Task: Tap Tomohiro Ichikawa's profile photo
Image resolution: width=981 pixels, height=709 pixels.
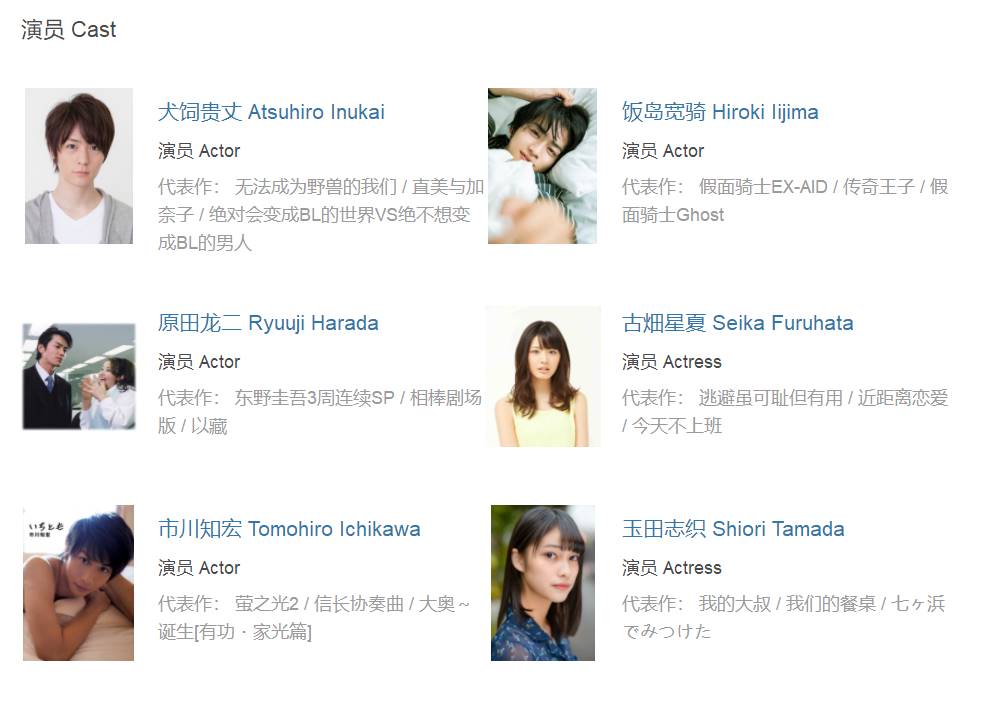Action: click(79, 583)
